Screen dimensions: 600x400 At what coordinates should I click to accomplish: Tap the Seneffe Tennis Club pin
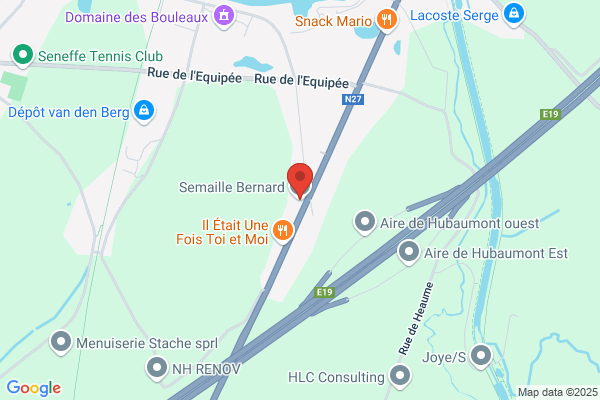[23, 55]
